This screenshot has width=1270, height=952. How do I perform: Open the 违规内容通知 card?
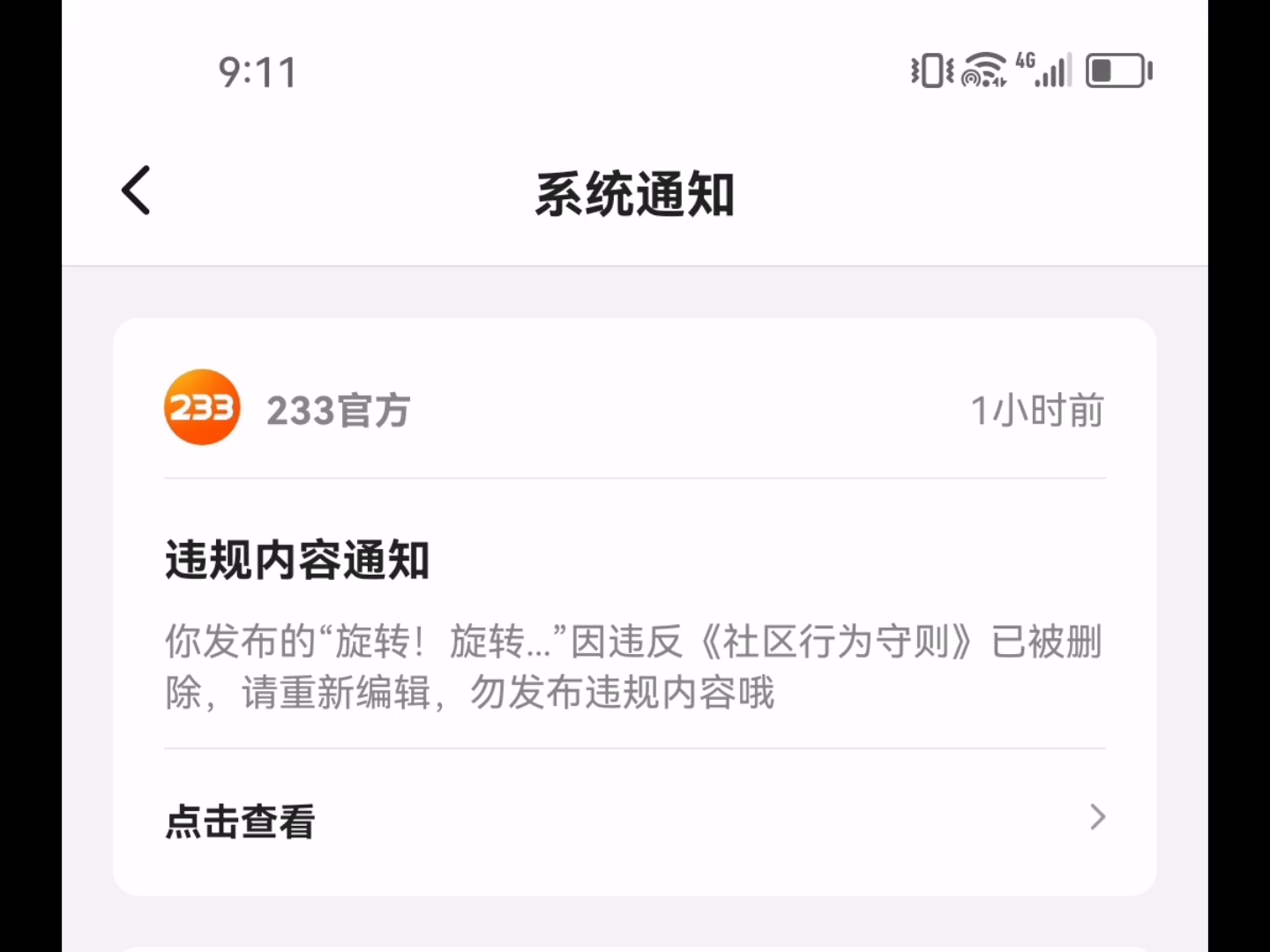(633, 617)
